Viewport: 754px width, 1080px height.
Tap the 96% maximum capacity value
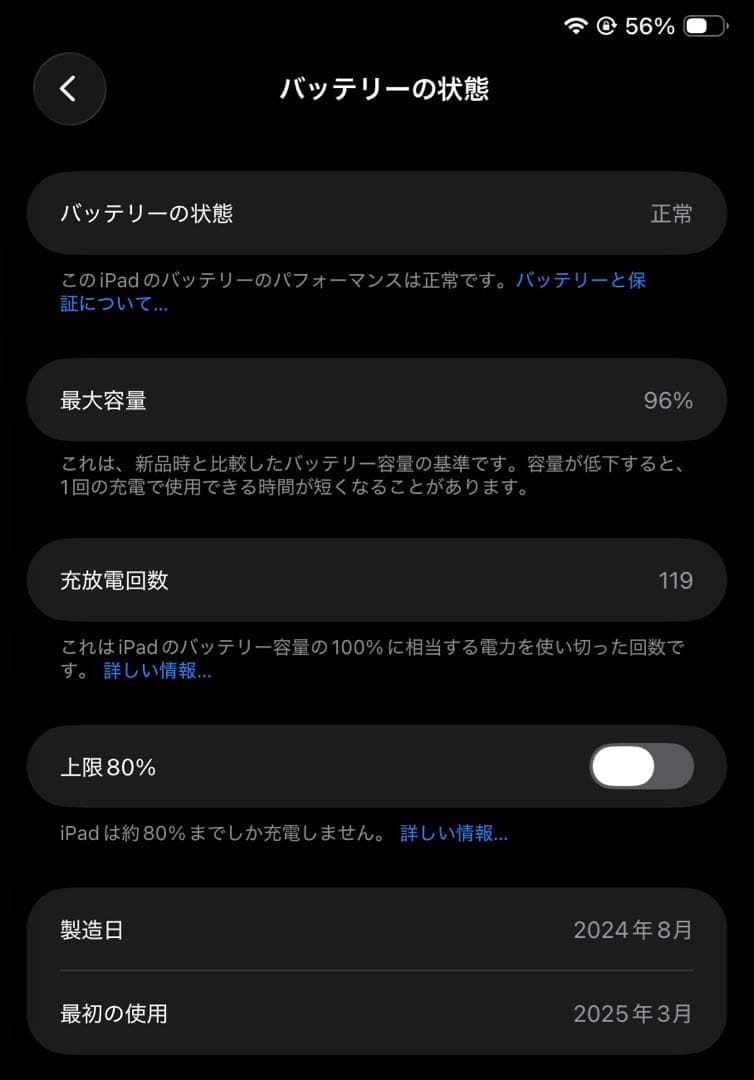point(673,399)
